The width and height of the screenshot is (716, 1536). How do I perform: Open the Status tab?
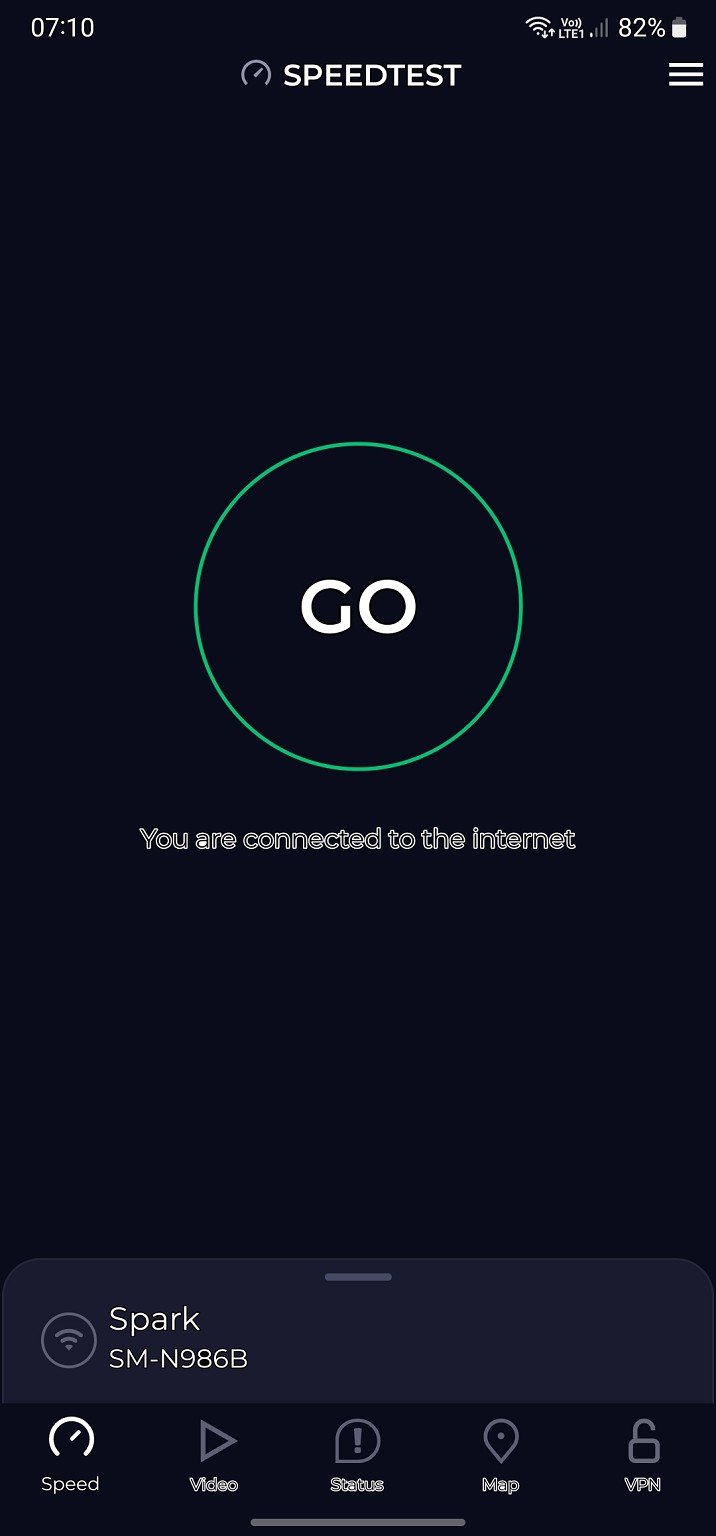357,1455
